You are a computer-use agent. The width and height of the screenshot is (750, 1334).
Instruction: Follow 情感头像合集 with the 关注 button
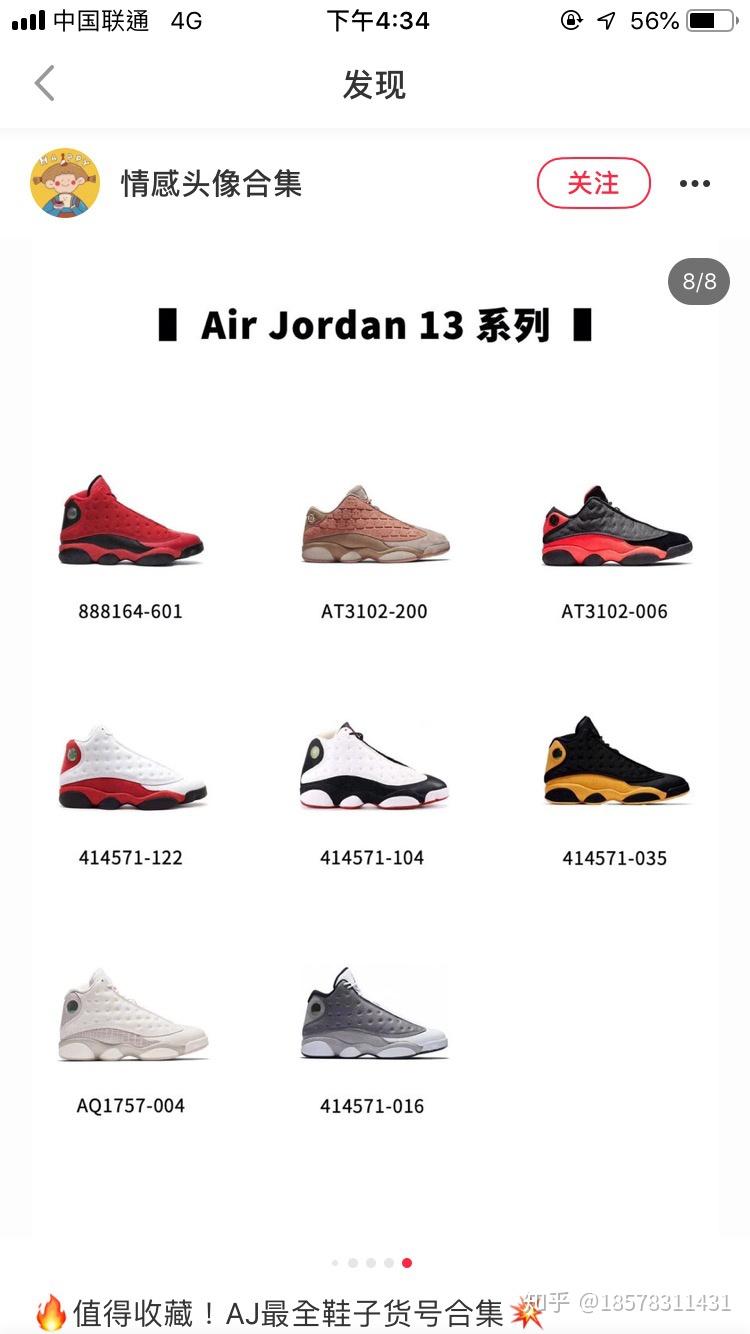tap(593, 183)
